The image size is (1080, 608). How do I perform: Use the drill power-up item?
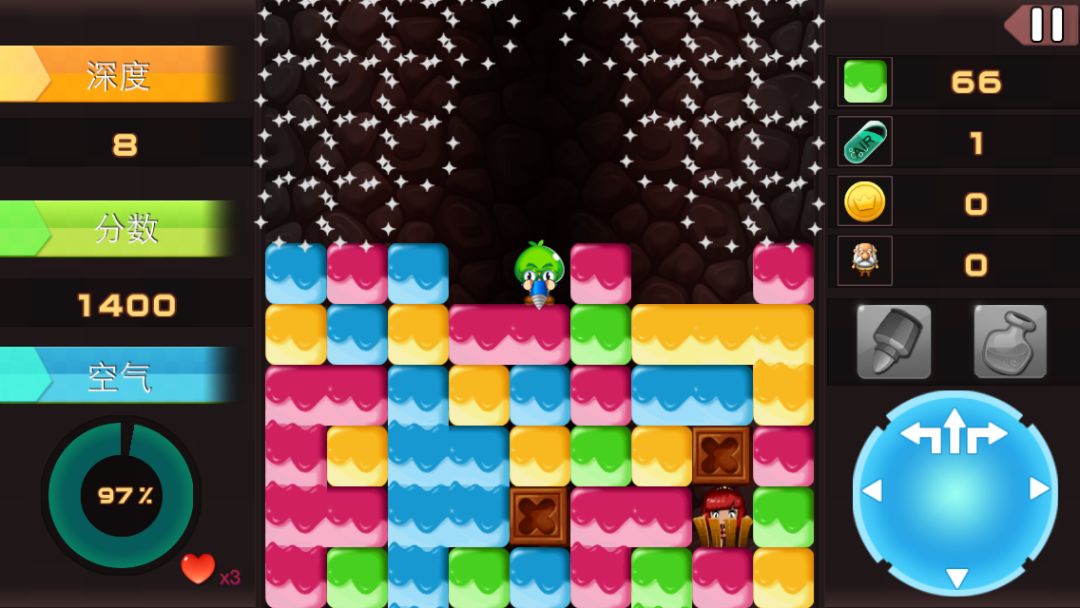[x=893, y=342]
